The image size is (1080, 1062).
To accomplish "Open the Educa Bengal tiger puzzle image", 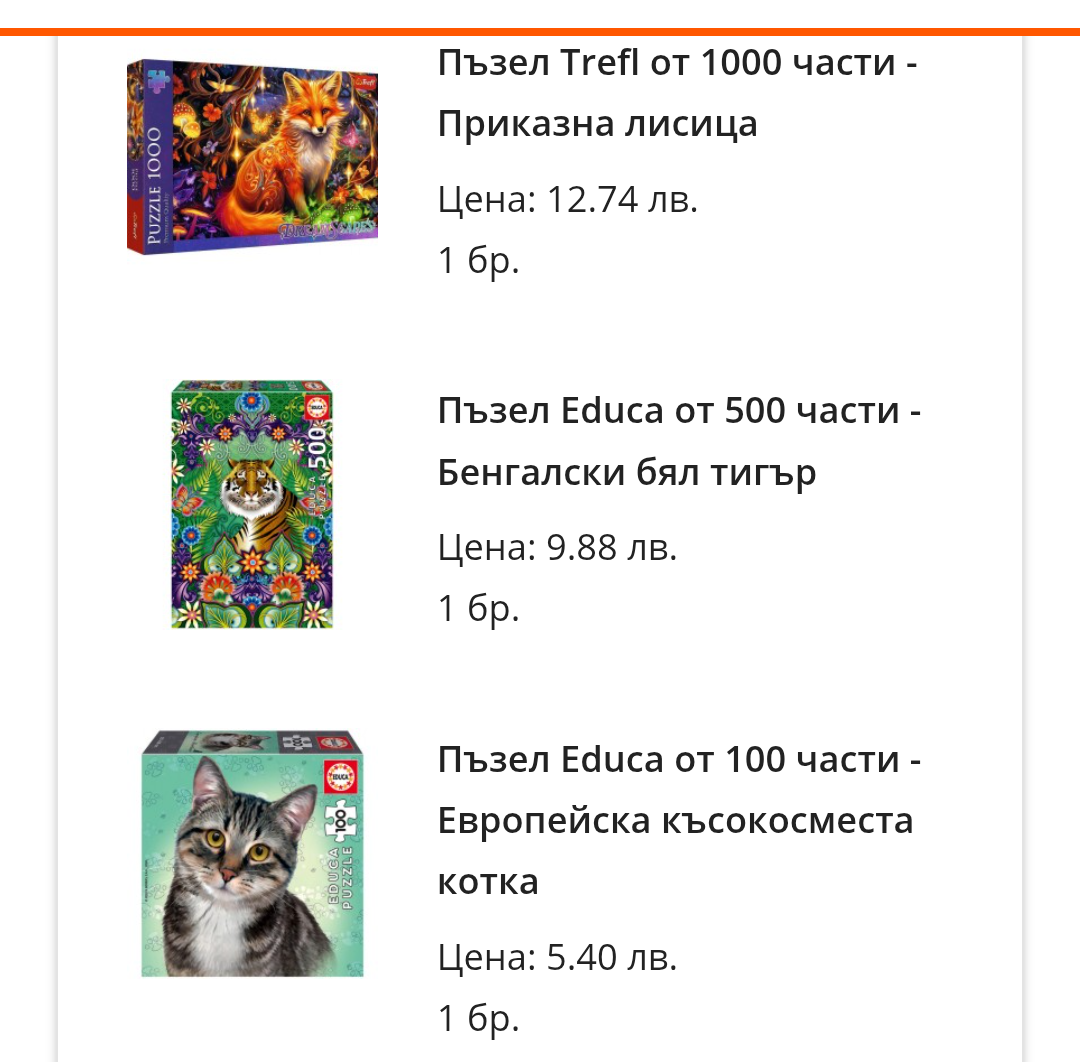I will (252, 504).
